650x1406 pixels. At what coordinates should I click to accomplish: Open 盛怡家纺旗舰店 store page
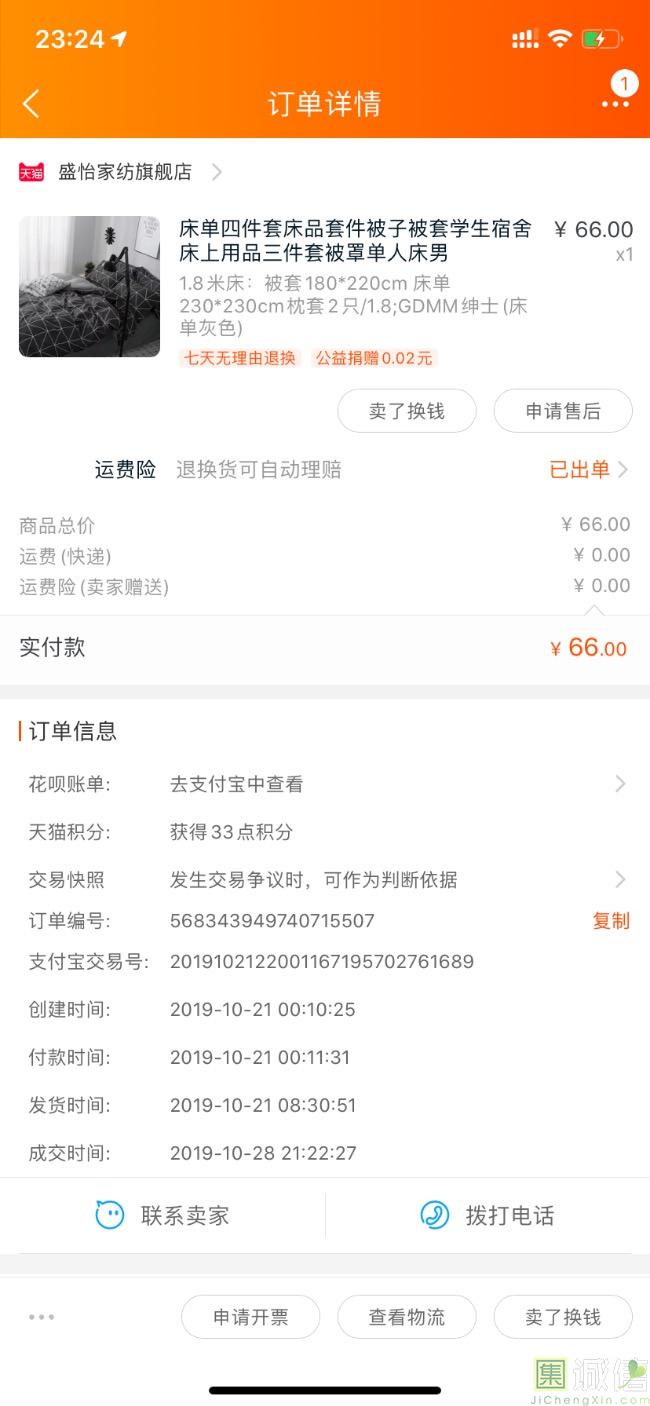125,172
